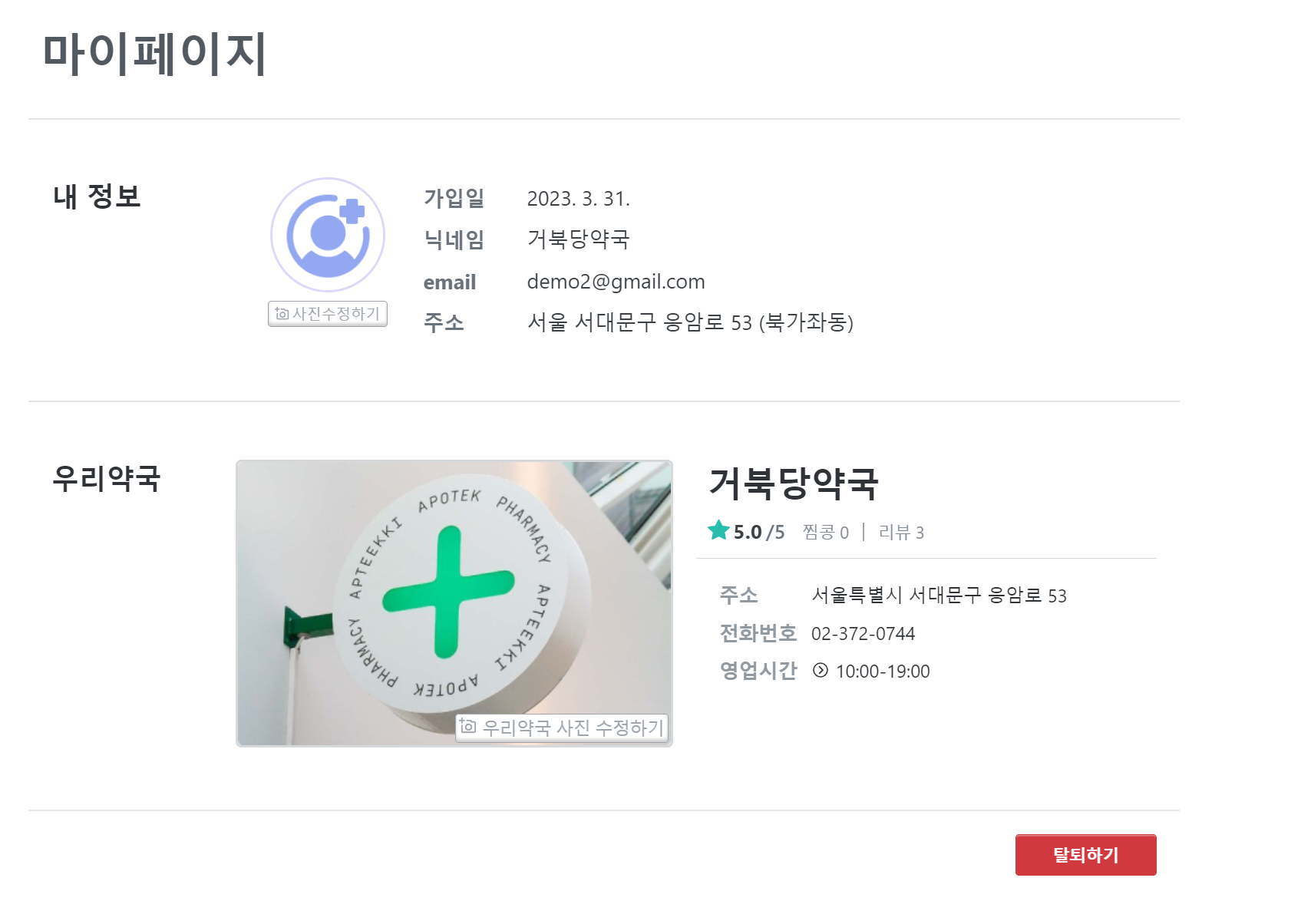Viewport: 1311px width, 924px height.
Task: Tap the 사진수정하기 profile photo button
Action: [328, 314]
